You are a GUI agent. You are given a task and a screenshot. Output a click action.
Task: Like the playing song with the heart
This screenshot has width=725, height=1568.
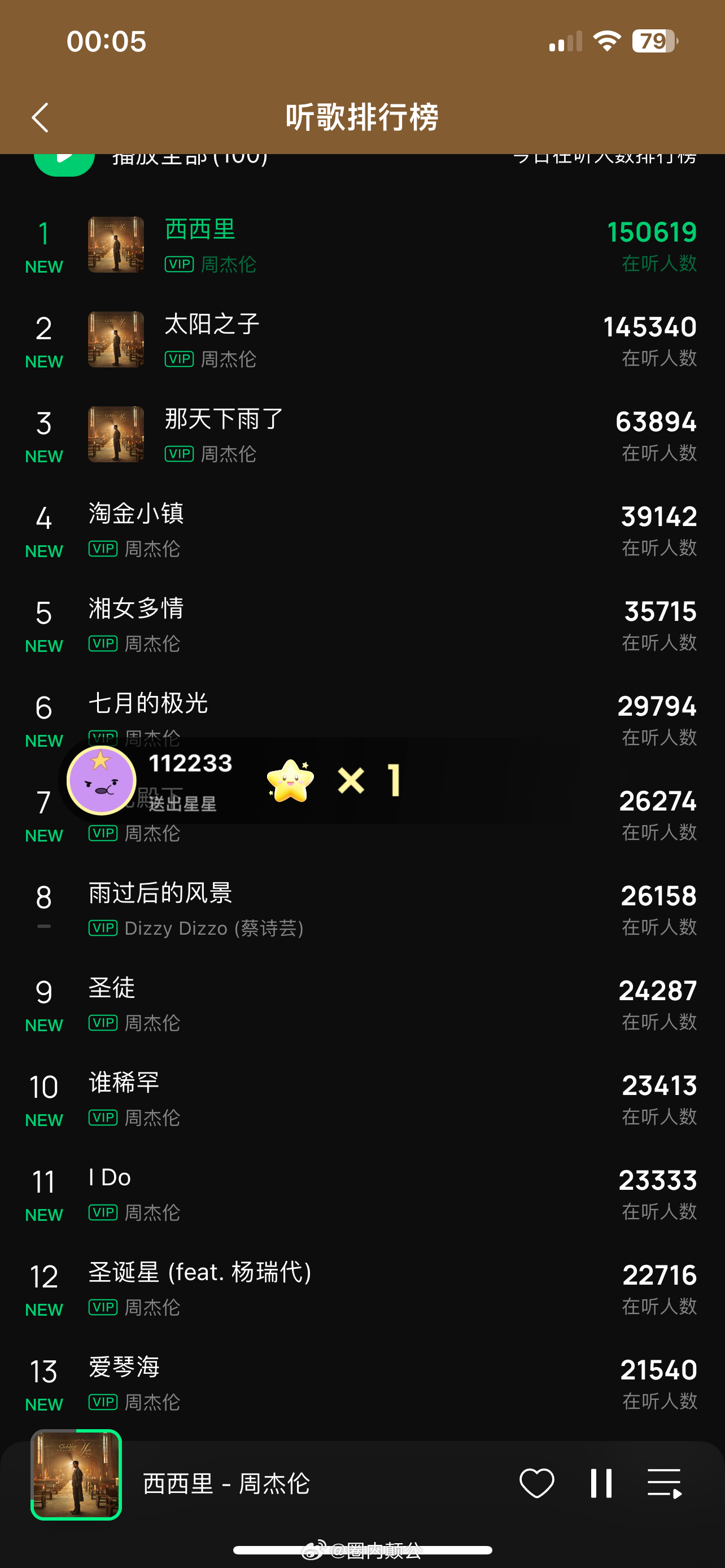click(x=536, y=1483)
